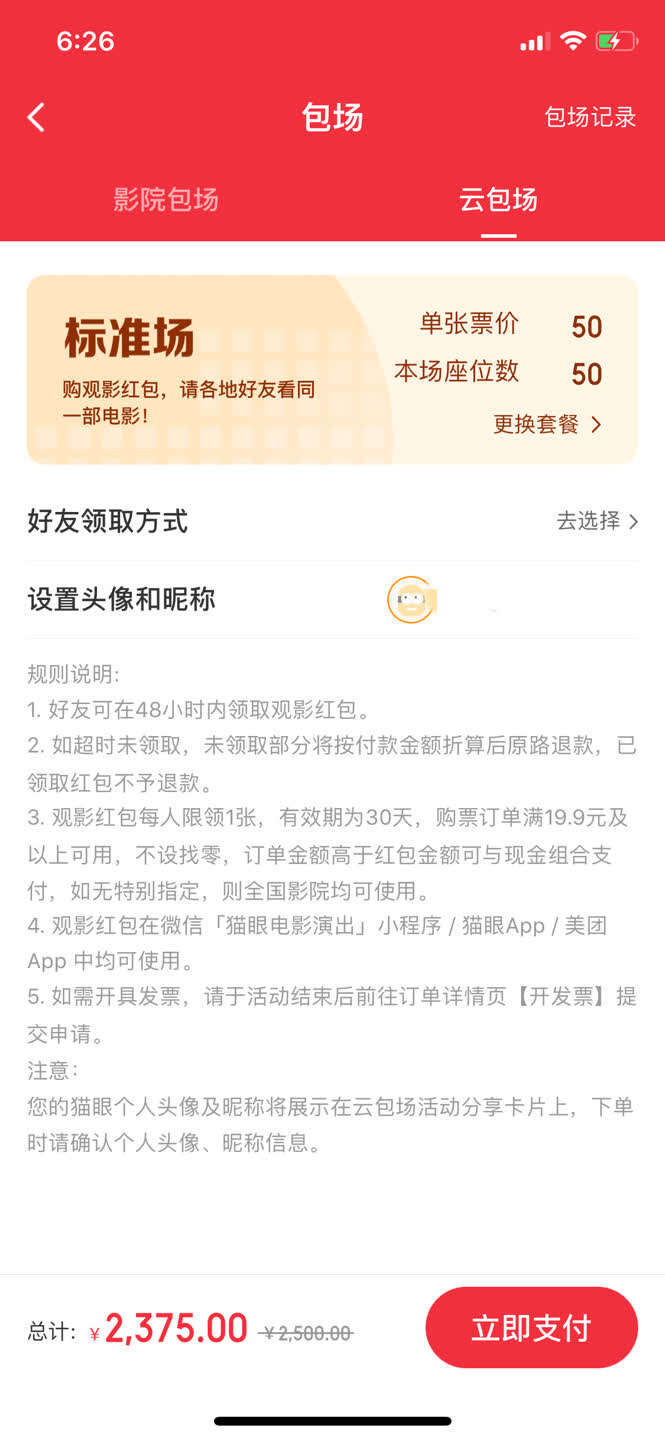
Task: Switch to the 影院包场 tab
Action: 166,199
